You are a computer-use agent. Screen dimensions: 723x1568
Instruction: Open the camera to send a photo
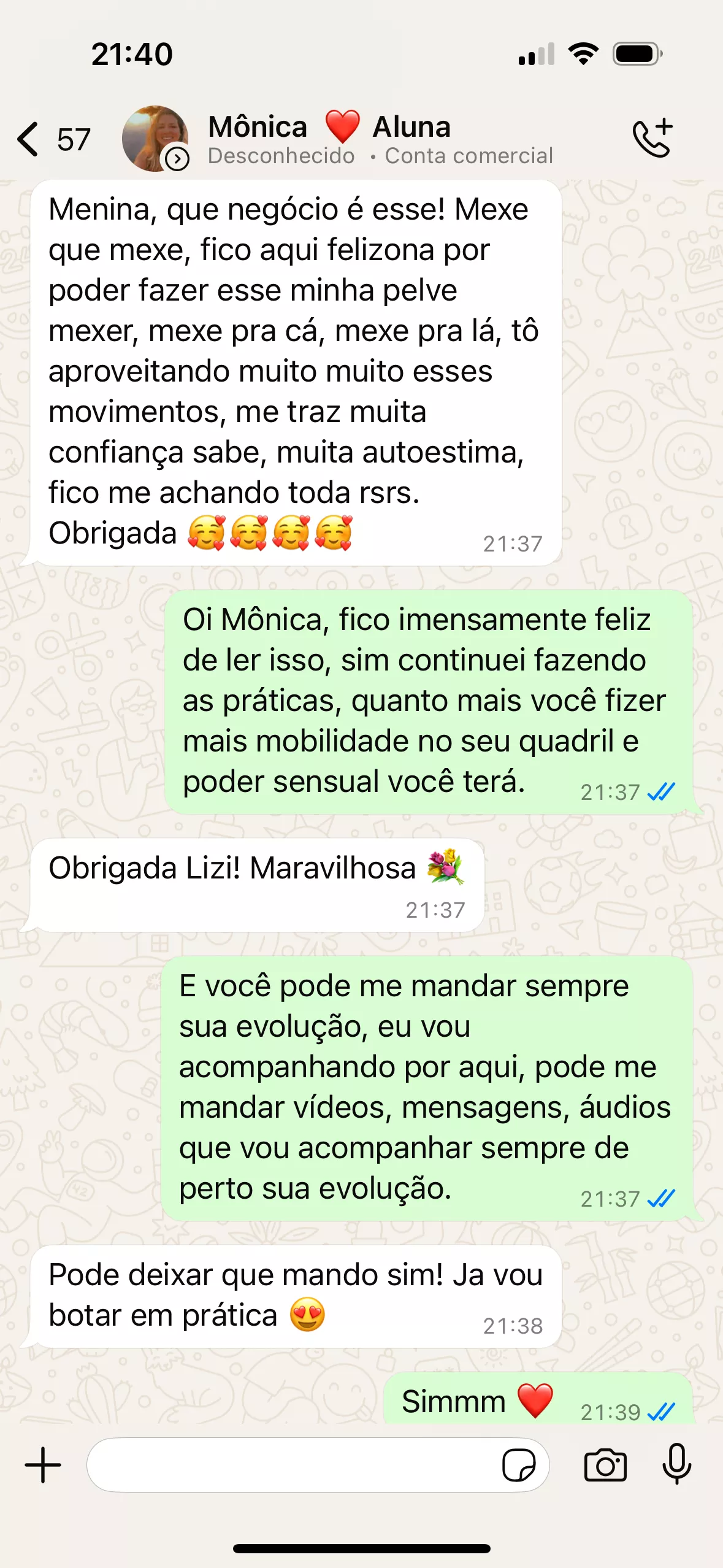605,1465
